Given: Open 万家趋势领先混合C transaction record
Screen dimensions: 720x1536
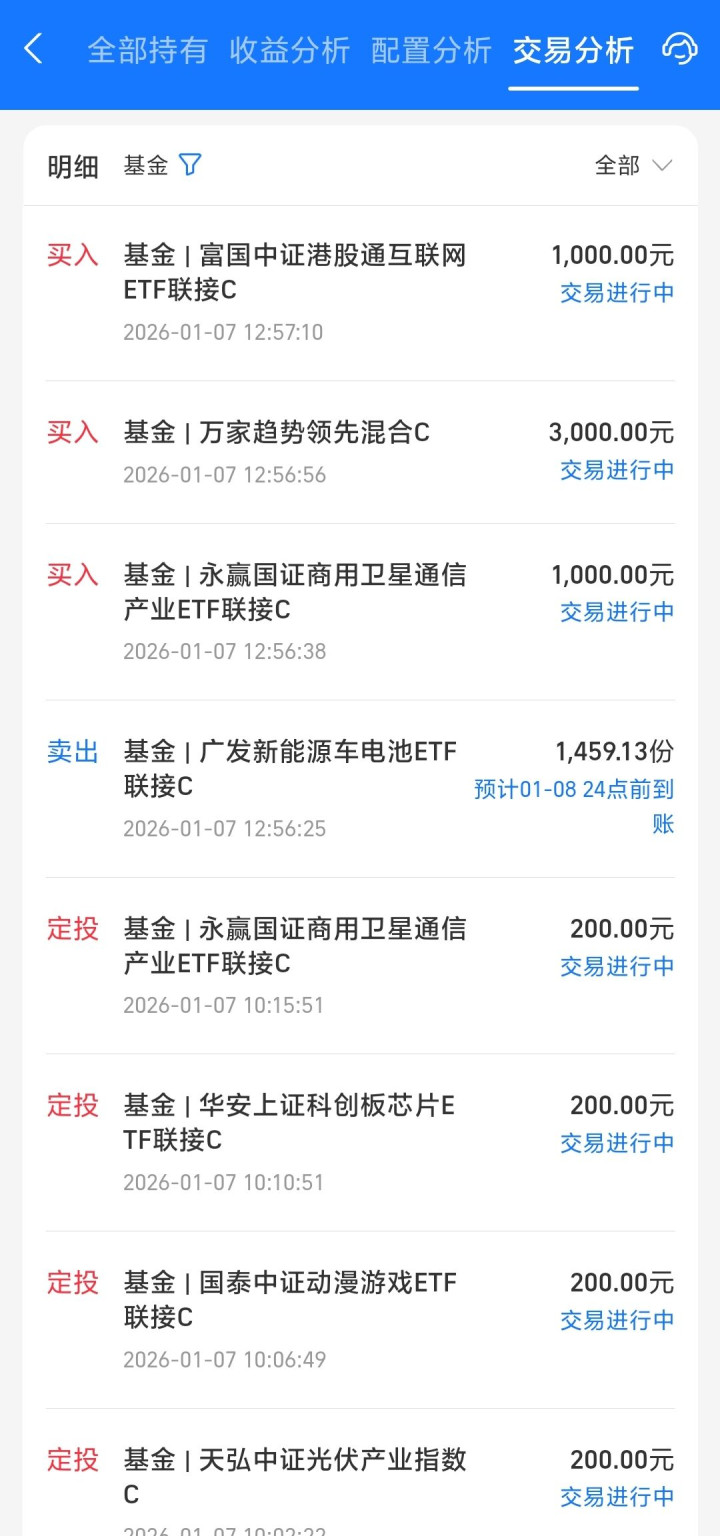Looking at the screenshot, I should [x=360, y=451].
